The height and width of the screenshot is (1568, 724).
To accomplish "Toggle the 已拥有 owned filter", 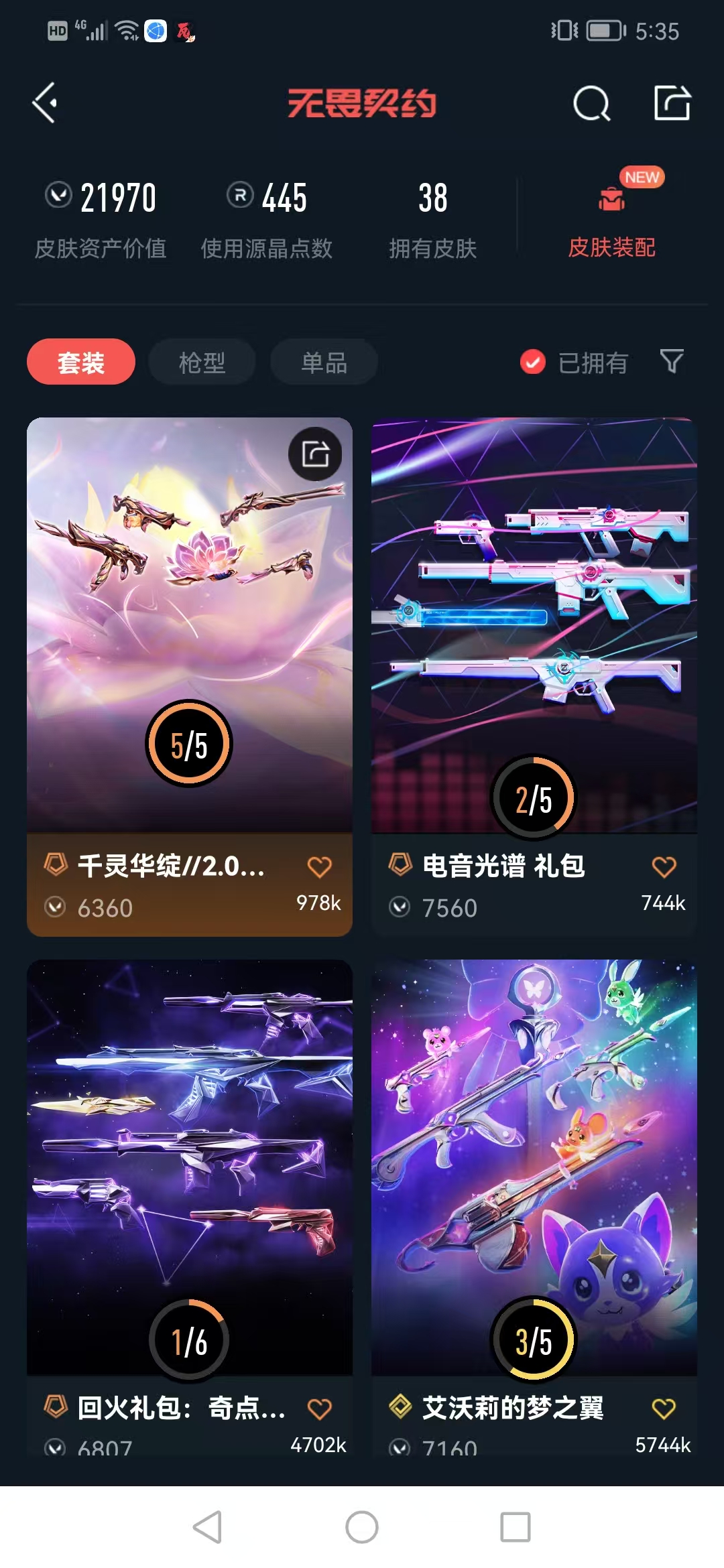I will (575, 363).
